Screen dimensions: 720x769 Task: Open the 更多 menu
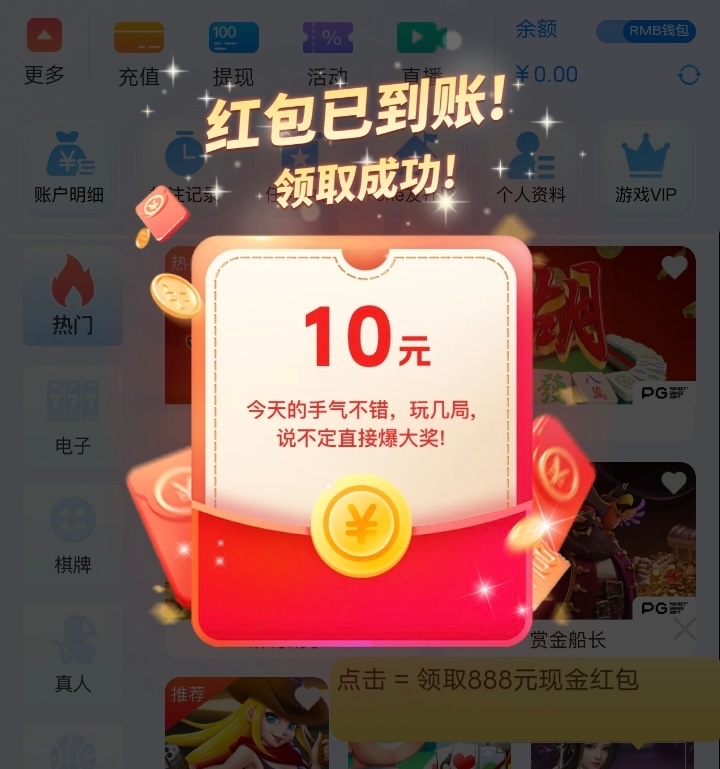point(44,51)
